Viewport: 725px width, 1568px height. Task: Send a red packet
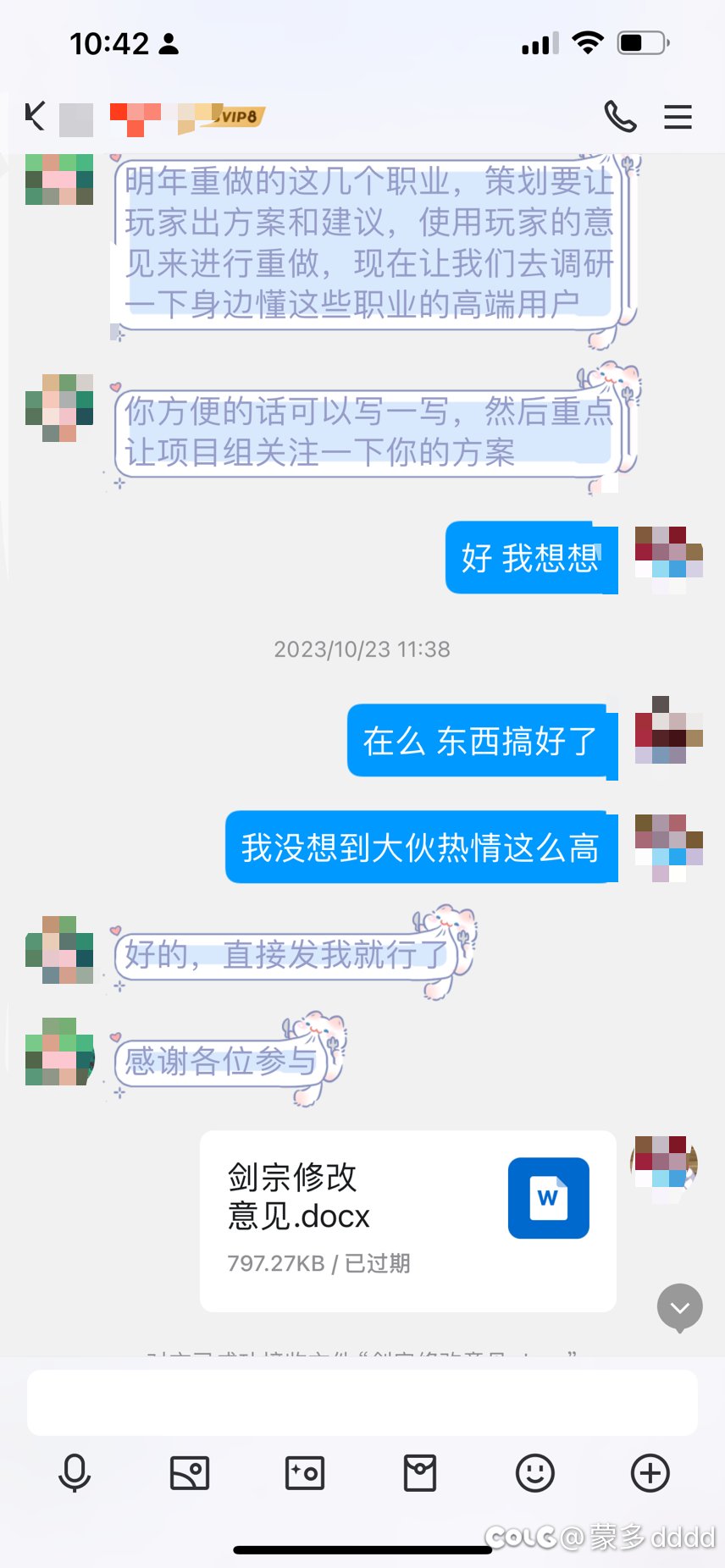click(420, 1473)
